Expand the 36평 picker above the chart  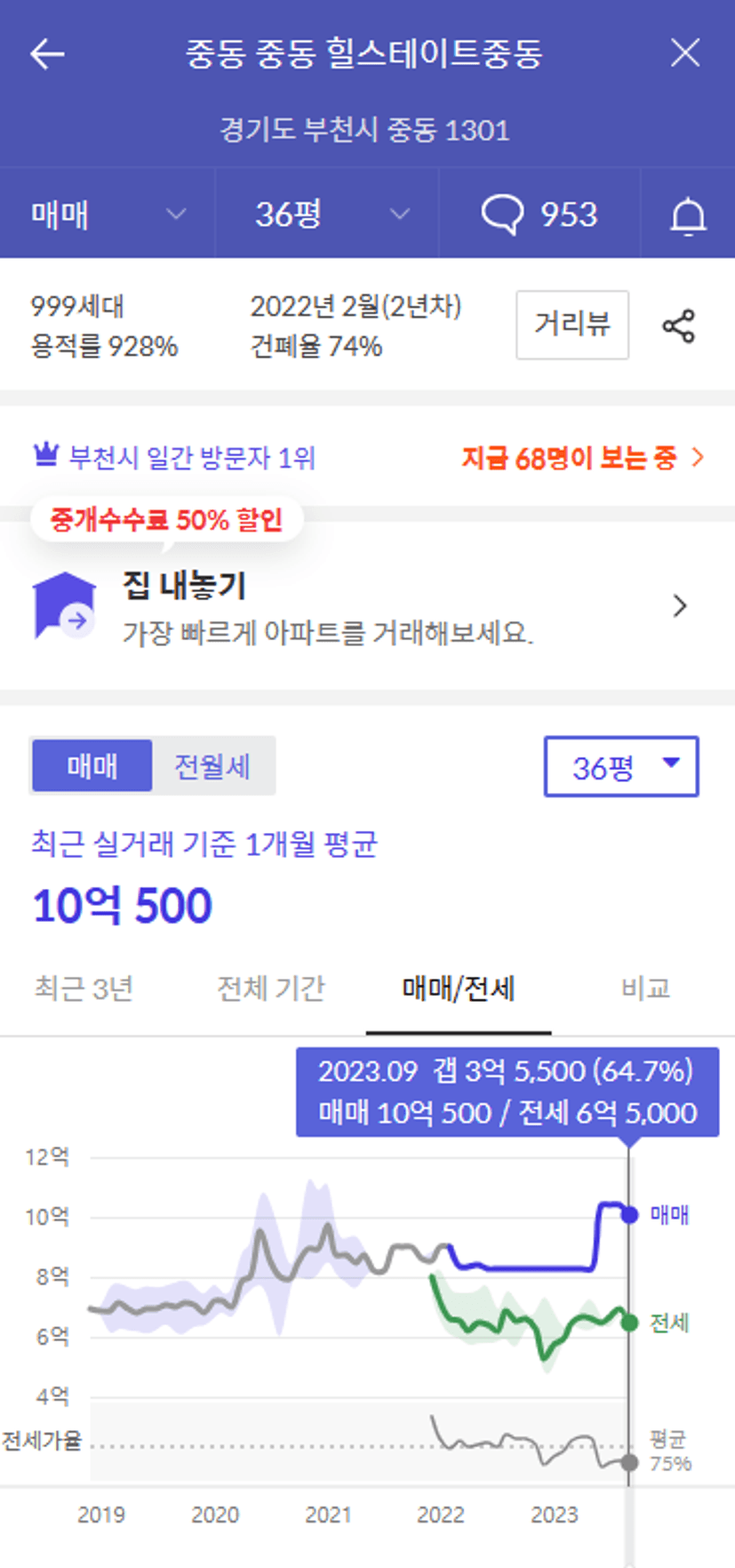click(621, 766)
